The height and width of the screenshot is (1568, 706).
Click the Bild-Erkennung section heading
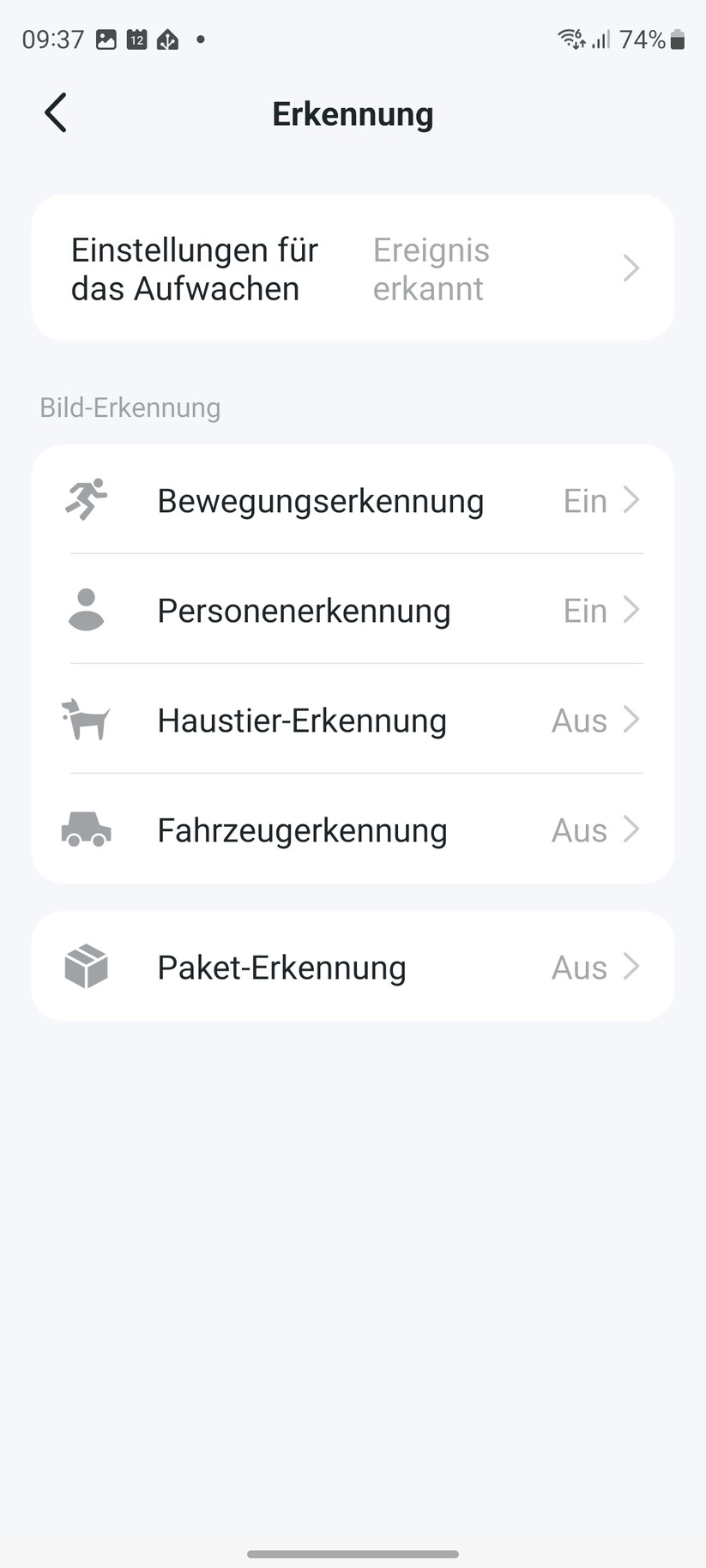[130, 407]
